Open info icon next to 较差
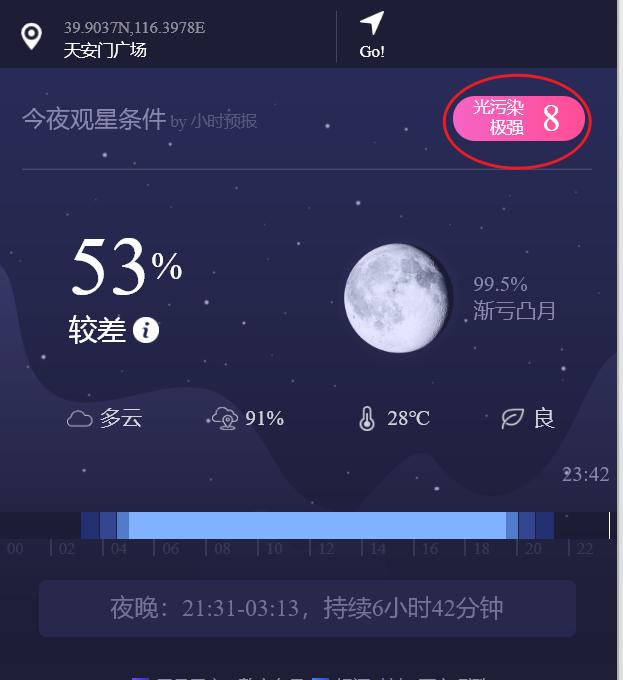 coord(146,330)
